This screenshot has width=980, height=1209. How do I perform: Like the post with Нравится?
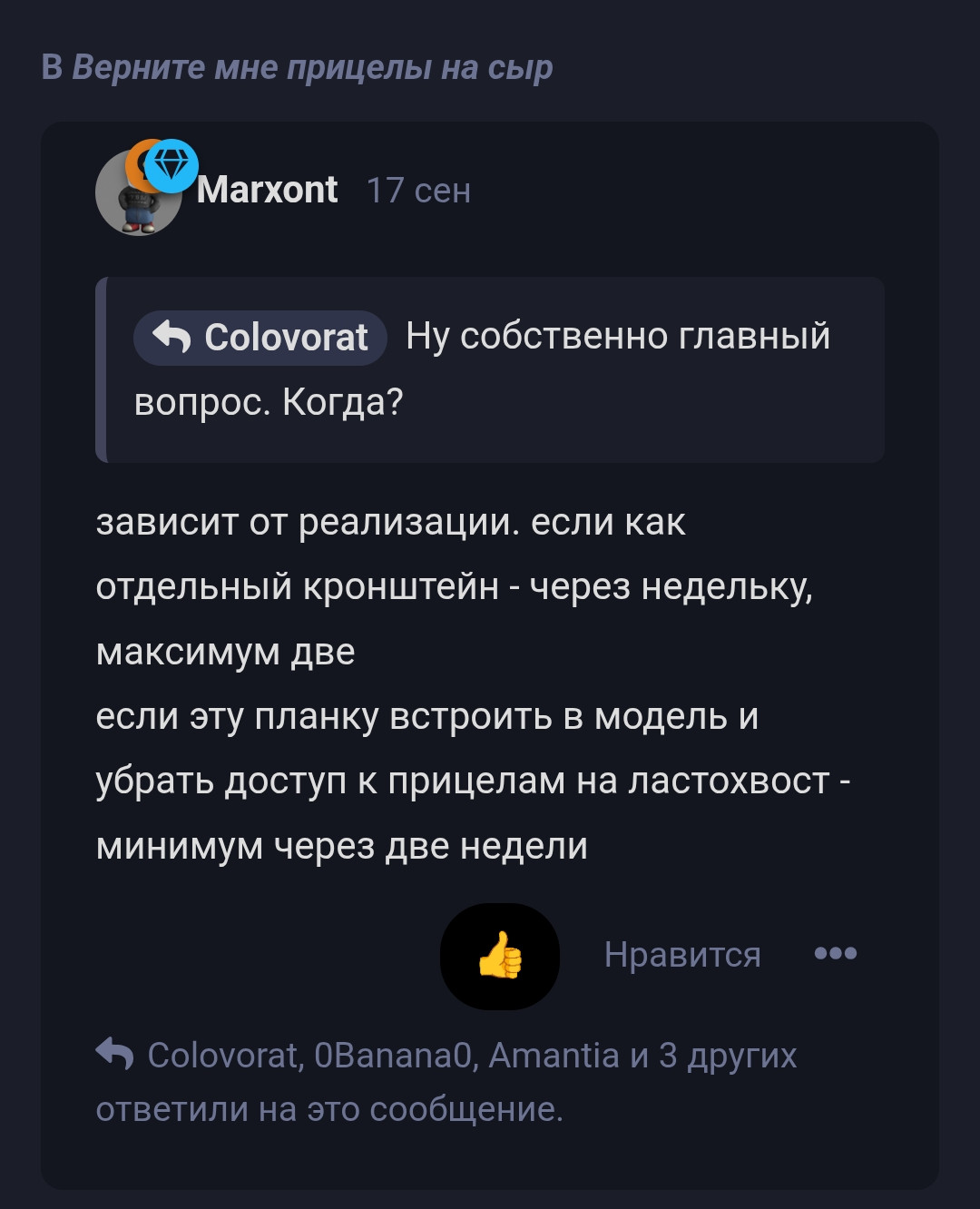coord(682,955)
